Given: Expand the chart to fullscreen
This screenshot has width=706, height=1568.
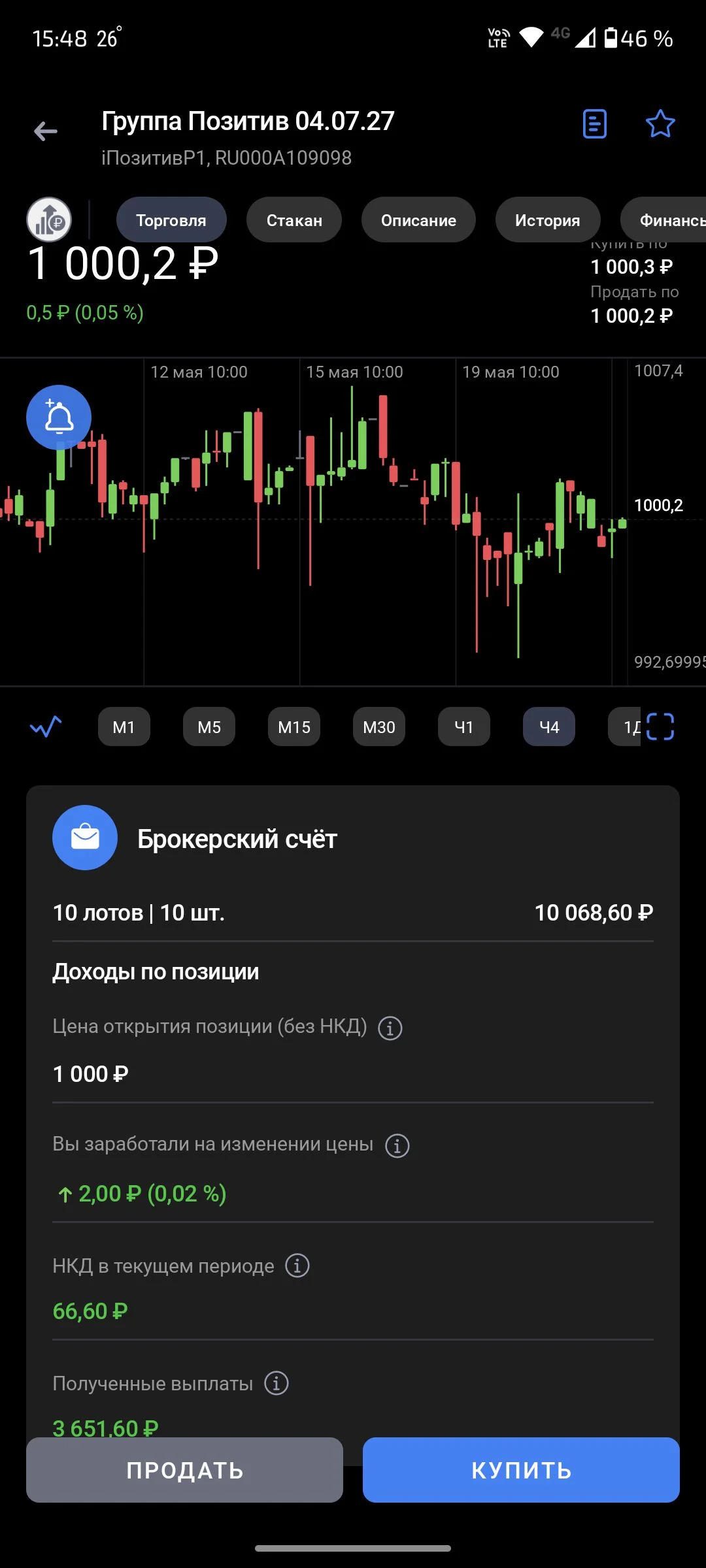Looking at the screenshot, I should click(660, 727).
